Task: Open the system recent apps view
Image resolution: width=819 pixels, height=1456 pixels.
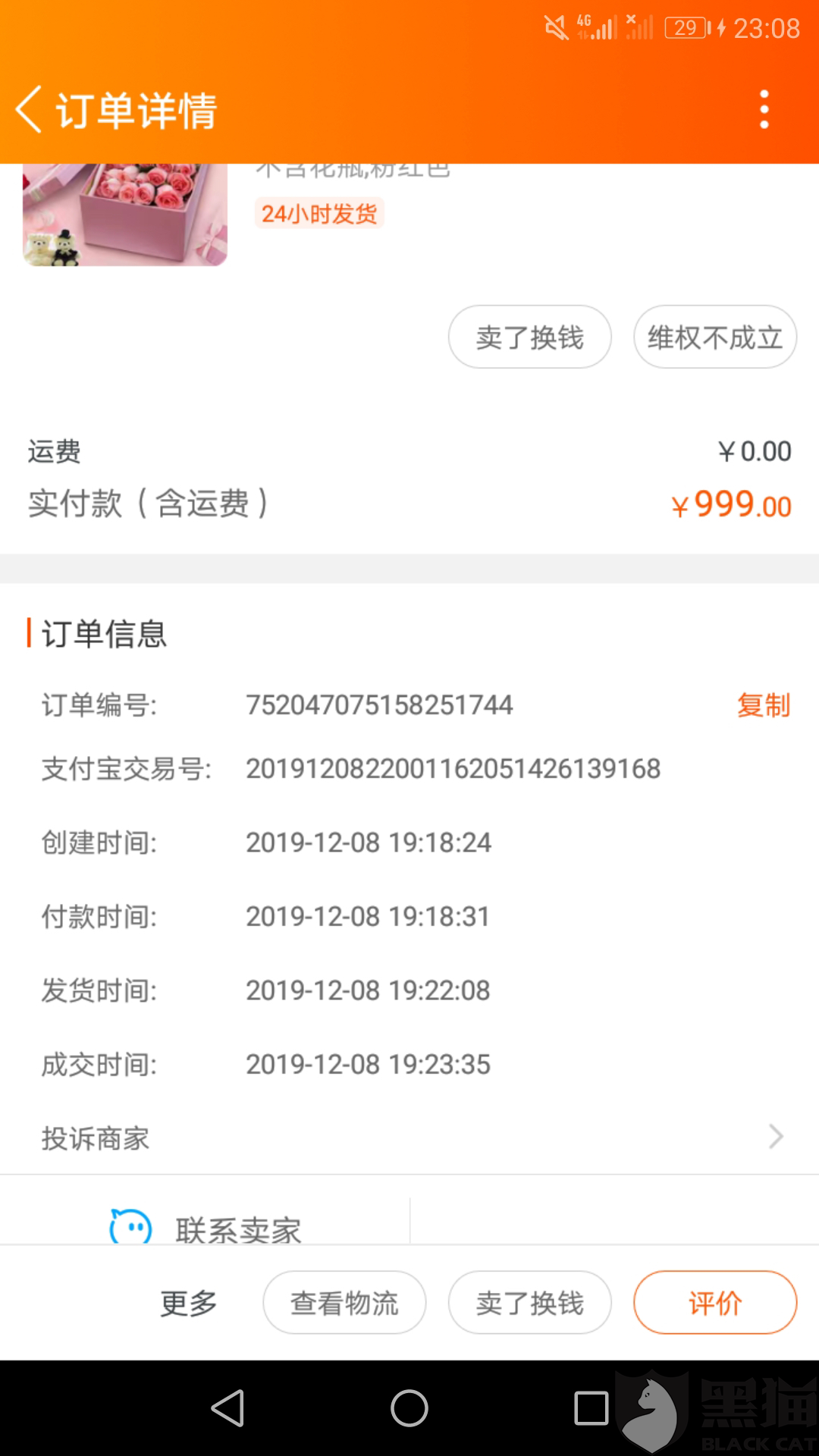Action: click(x=591, y=1409)
